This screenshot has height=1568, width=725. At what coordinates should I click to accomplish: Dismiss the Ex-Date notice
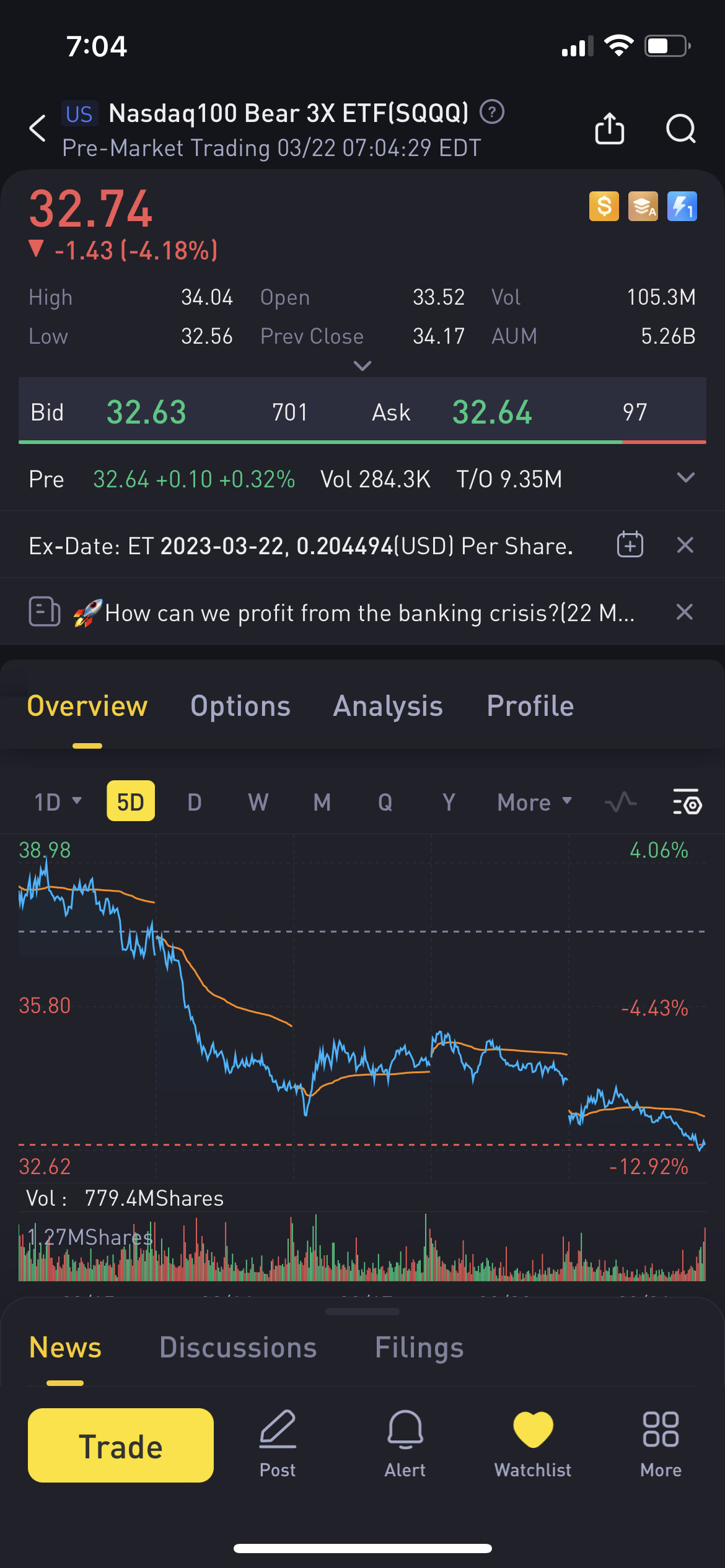coord(685,545)
